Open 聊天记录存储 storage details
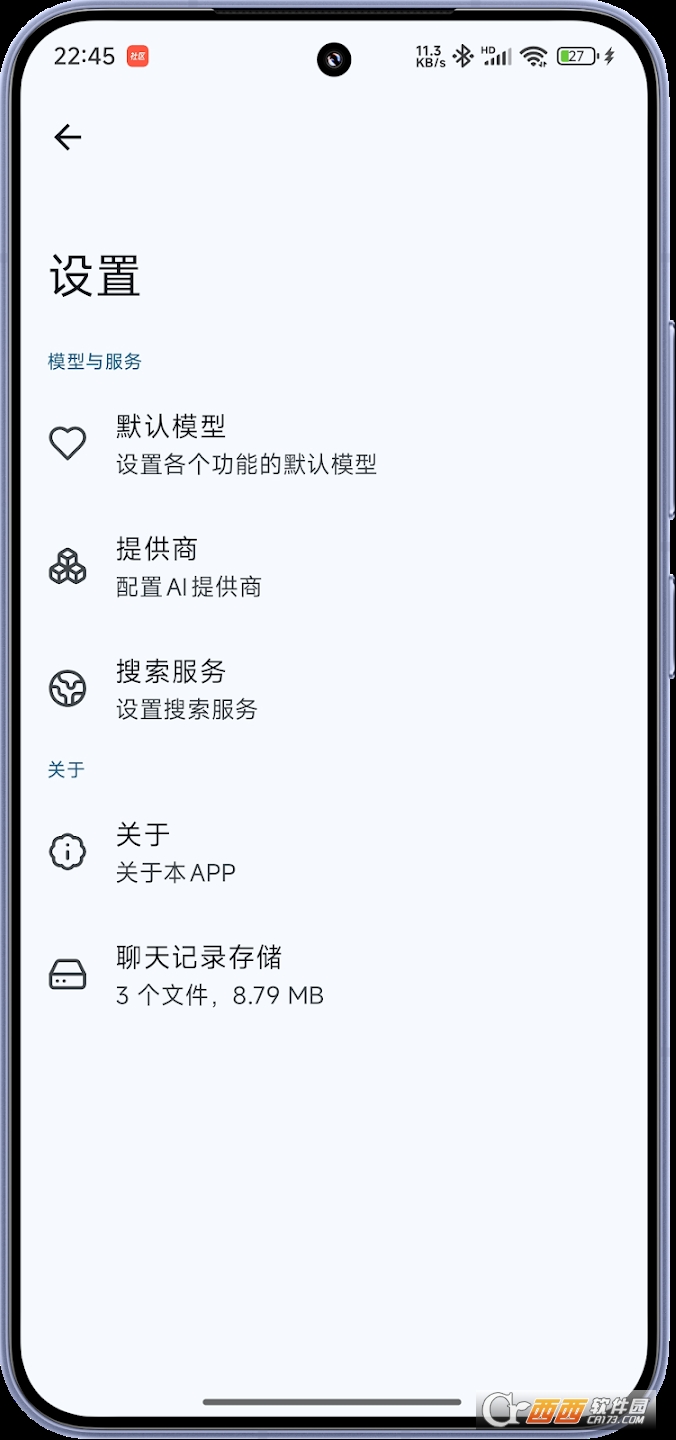 pos(220,975)
